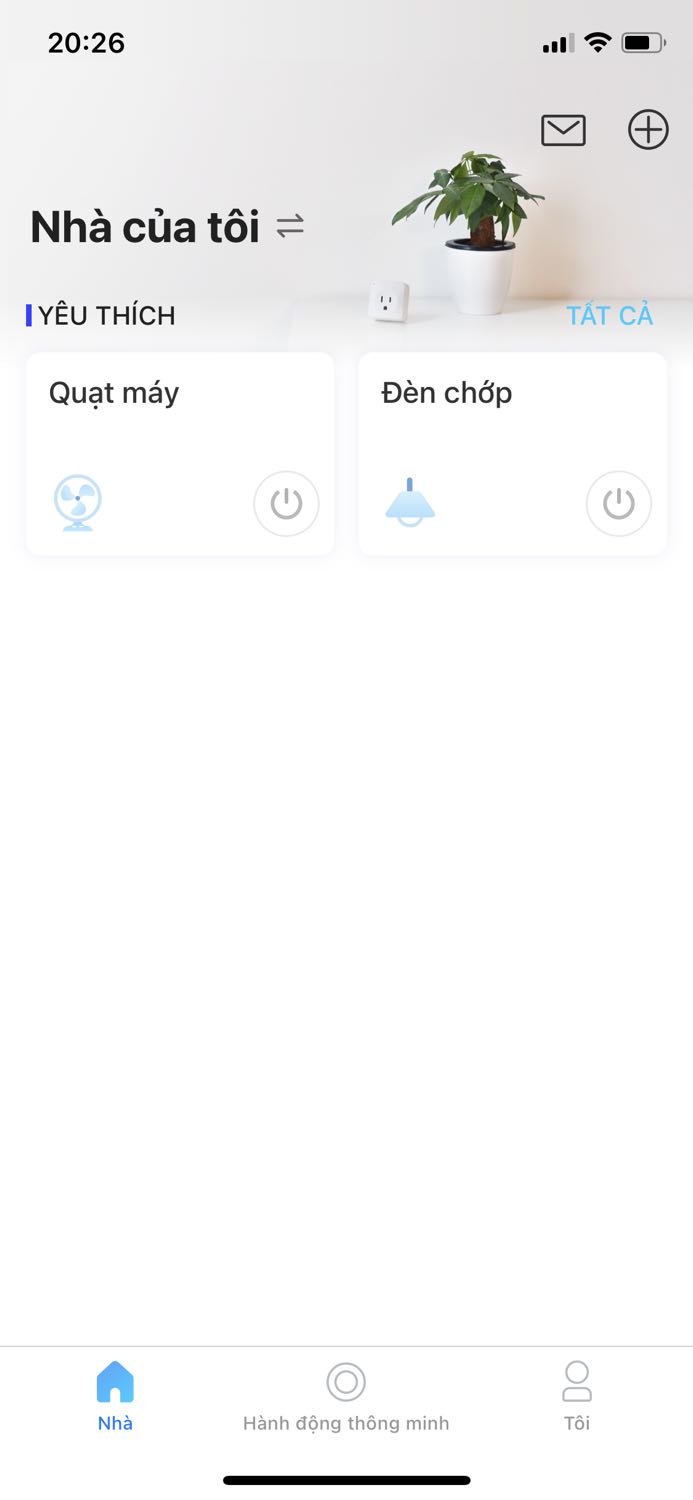Open the messages envelope icon

tap(563, 131)
